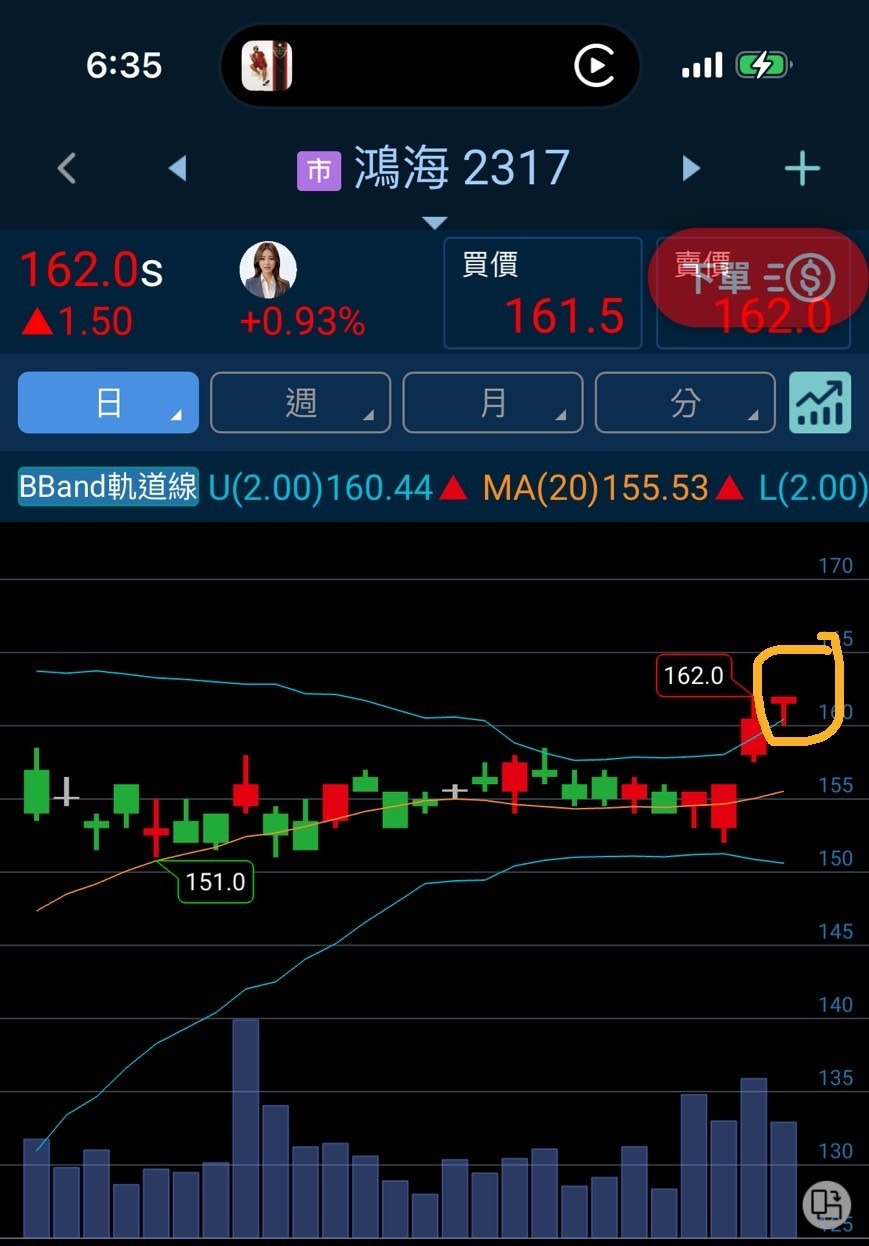Screen dimensions: 869x1246
Task: Change the BBand軌道線 indicator
Action: pyautogui.click(x=108, y=488)
